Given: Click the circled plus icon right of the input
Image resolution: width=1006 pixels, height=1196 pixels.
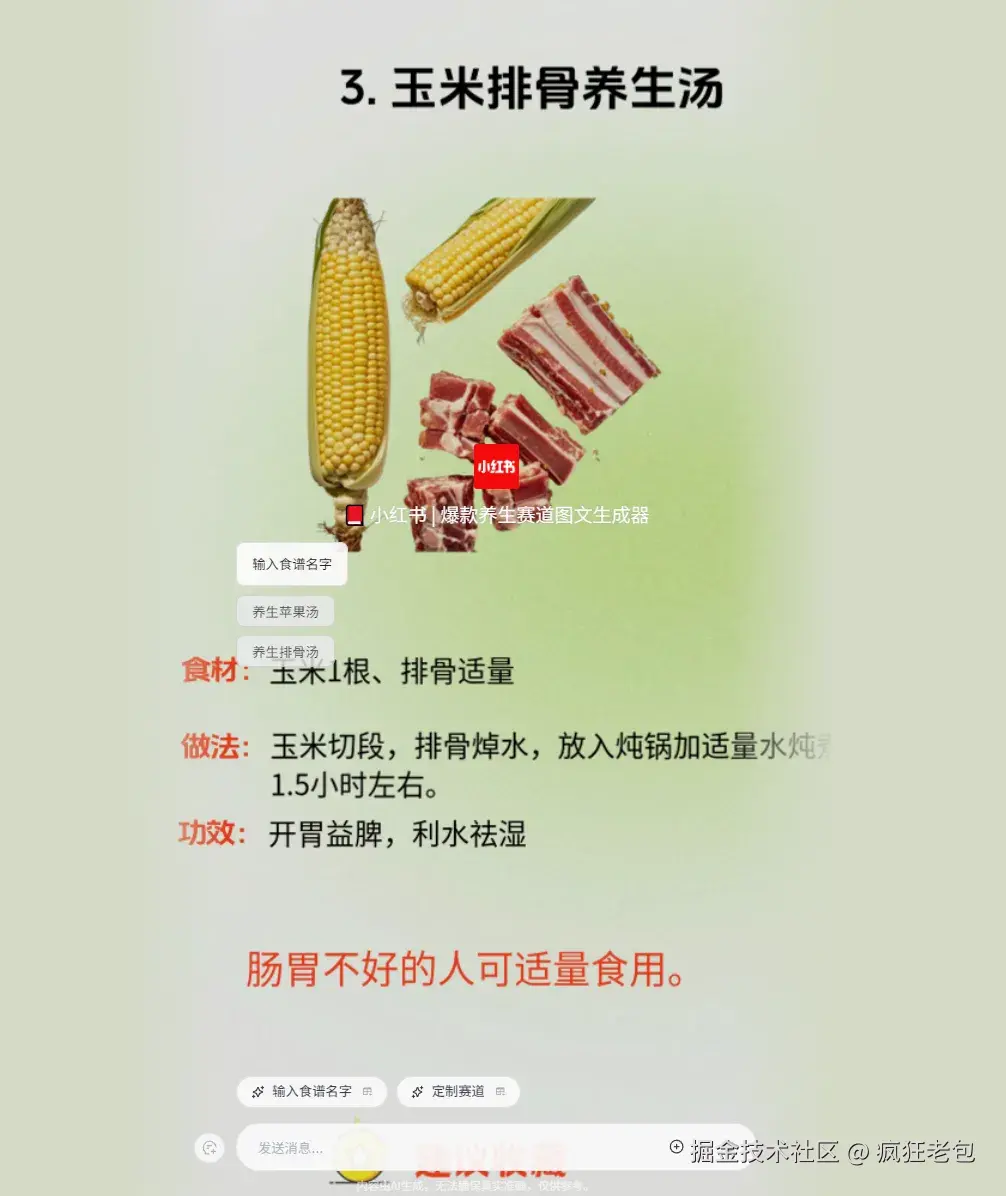Looking at the screenshot, I should [677, 1148].
